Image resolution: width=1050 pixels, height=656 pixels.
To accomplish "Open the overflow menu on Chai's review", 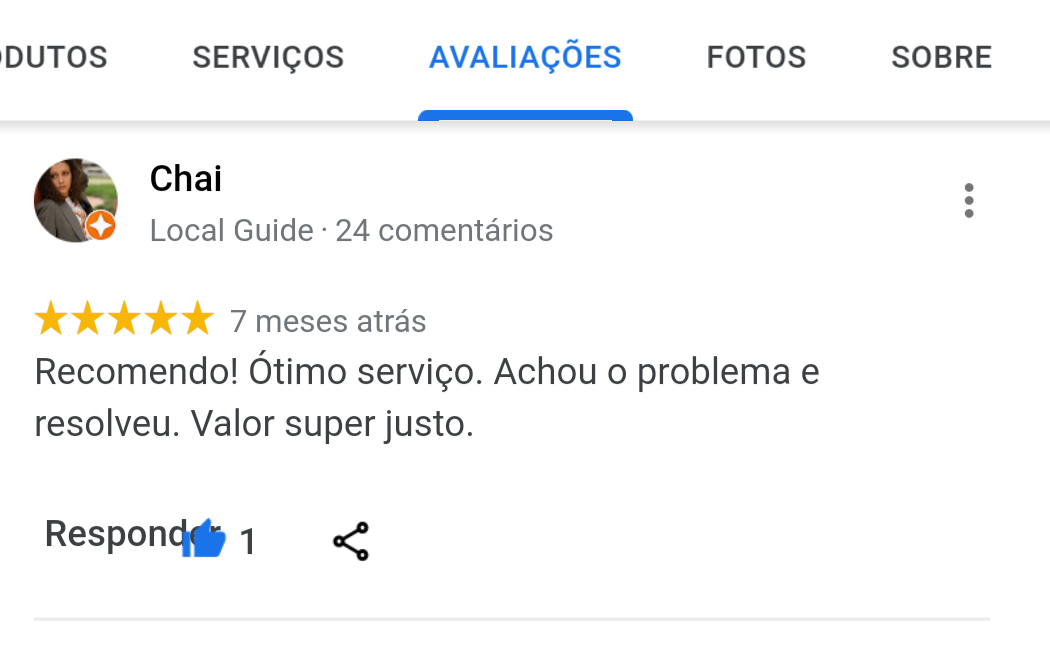I will (x=968, y=201).
